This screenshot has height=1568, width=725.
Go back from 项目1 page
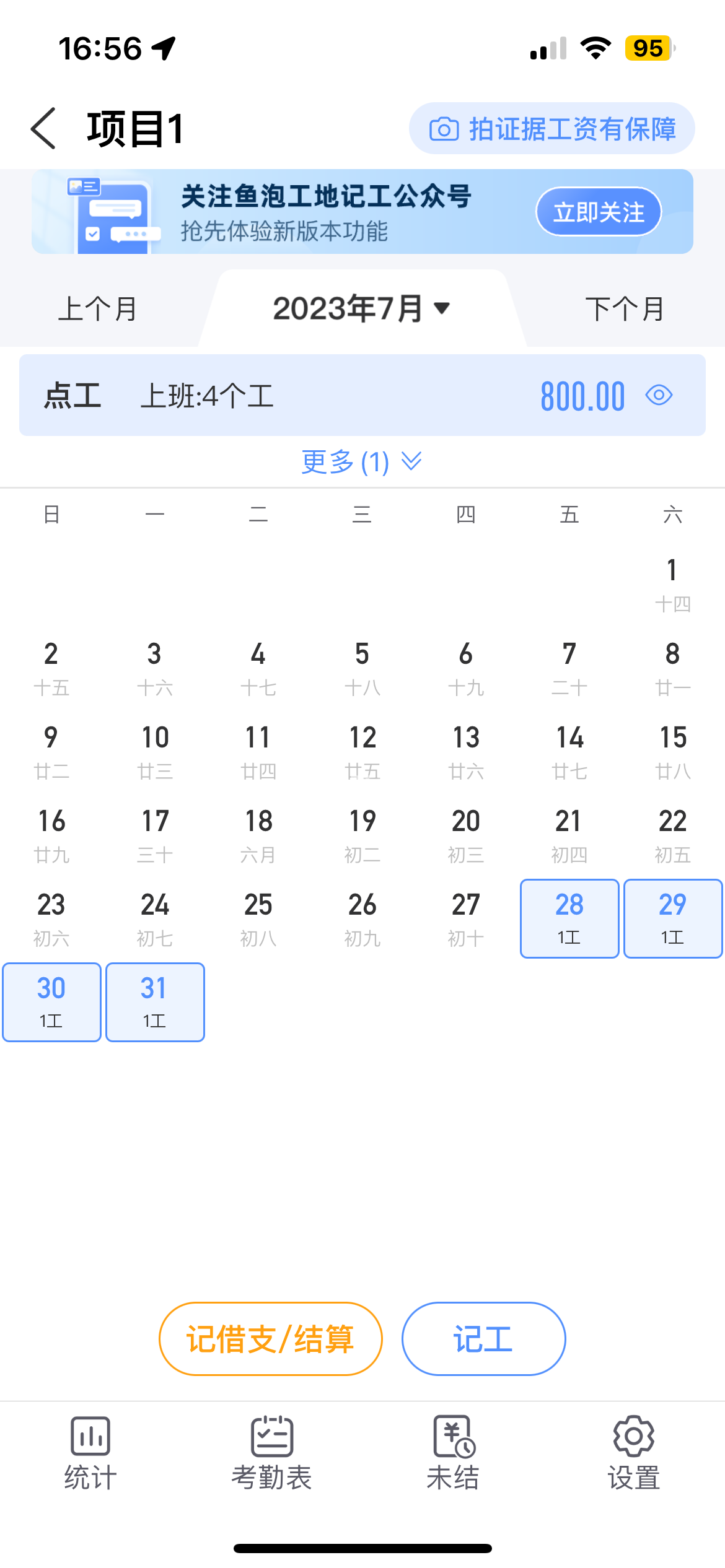[43, 129]
